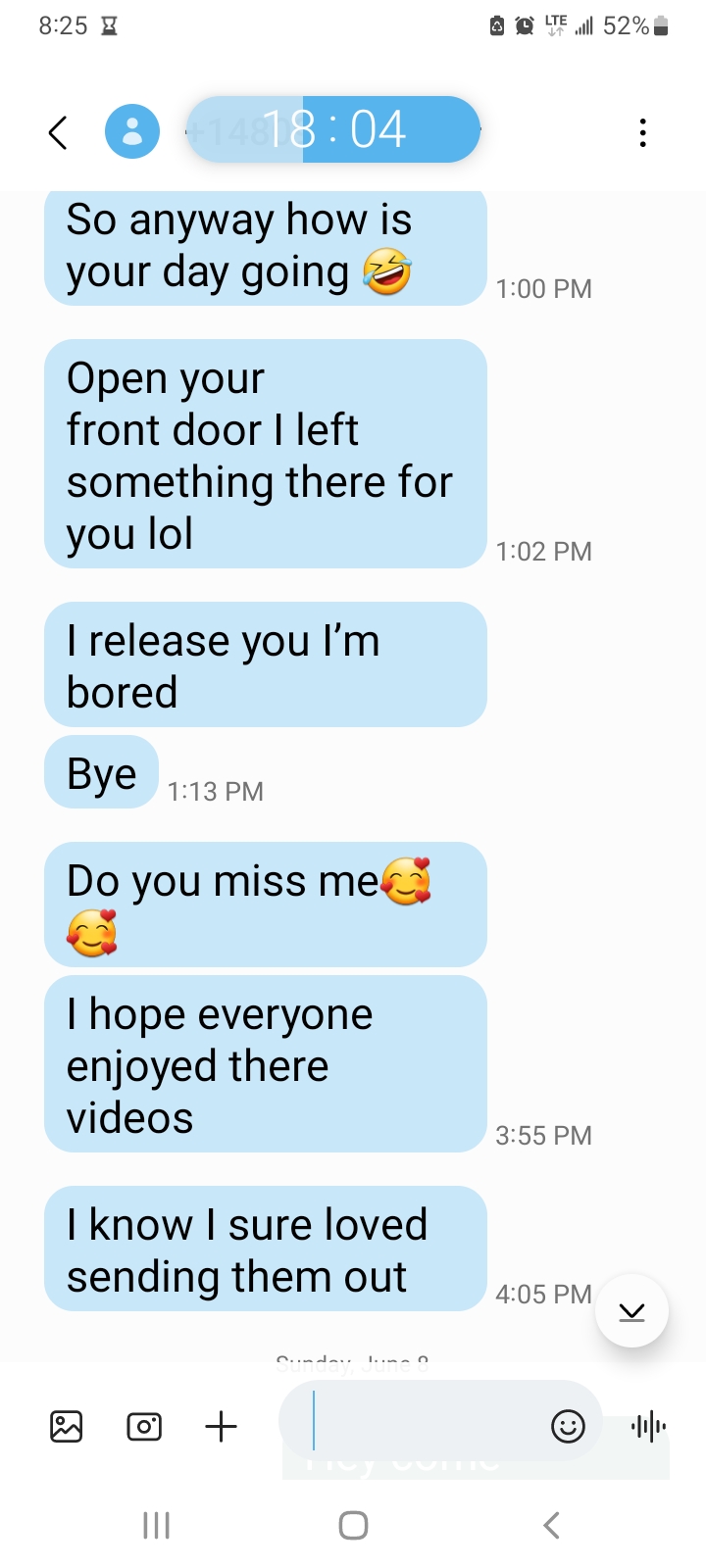
Task: Open the plus attachments menu
Action: [222, 1426]
